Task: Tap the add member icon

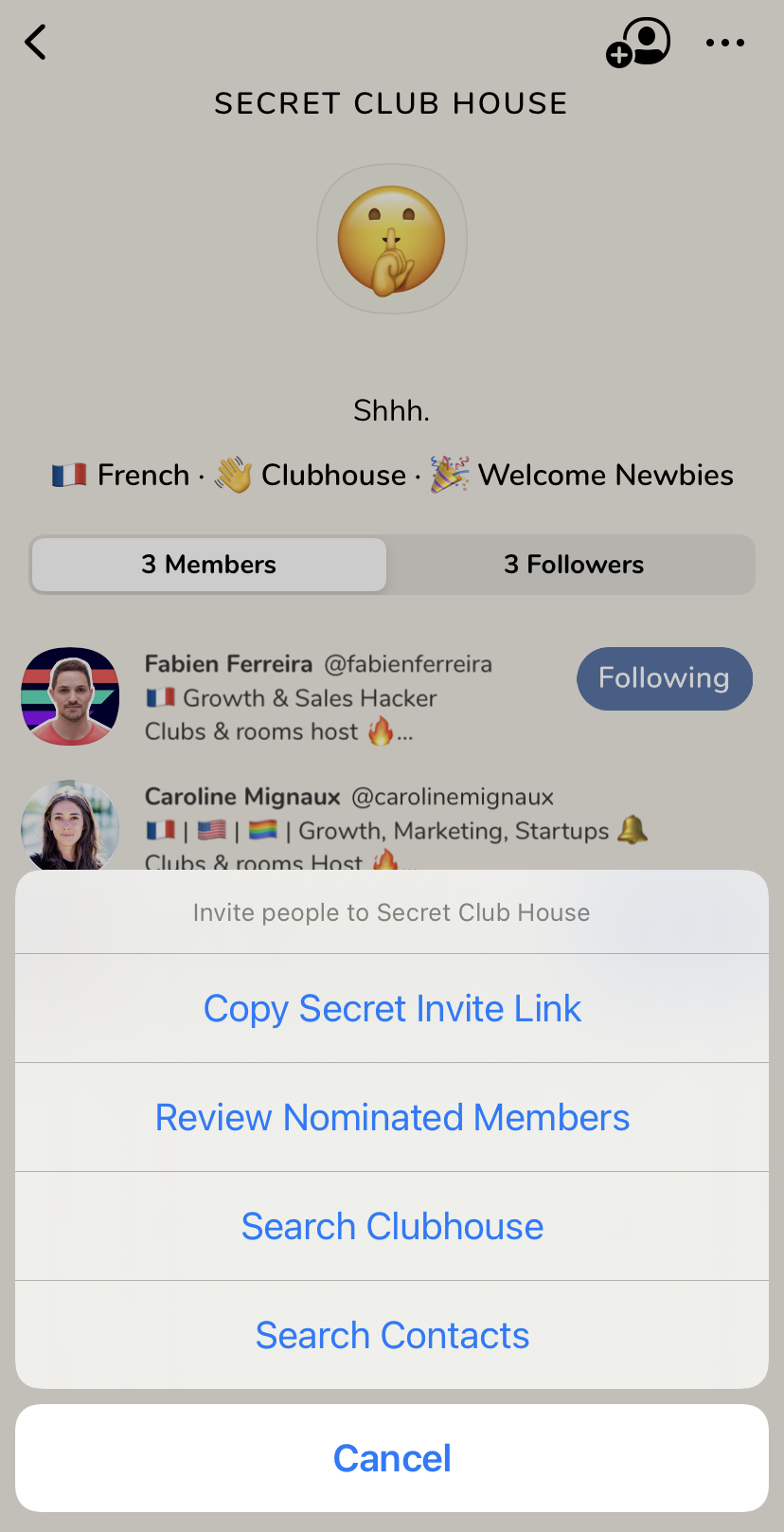Action: click(638, 43)
